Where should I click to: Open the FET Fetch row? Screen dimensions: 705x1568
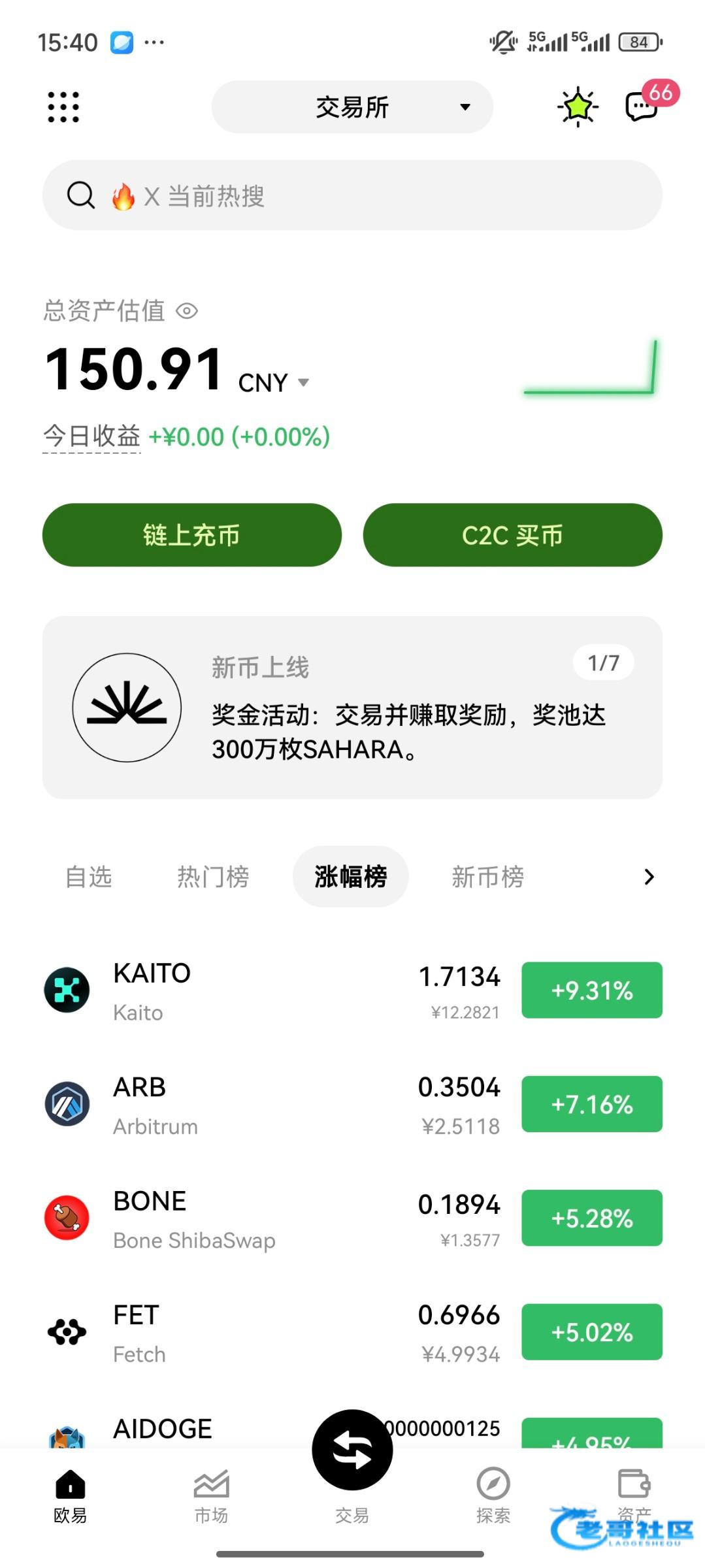click(x=352, y=1332)
